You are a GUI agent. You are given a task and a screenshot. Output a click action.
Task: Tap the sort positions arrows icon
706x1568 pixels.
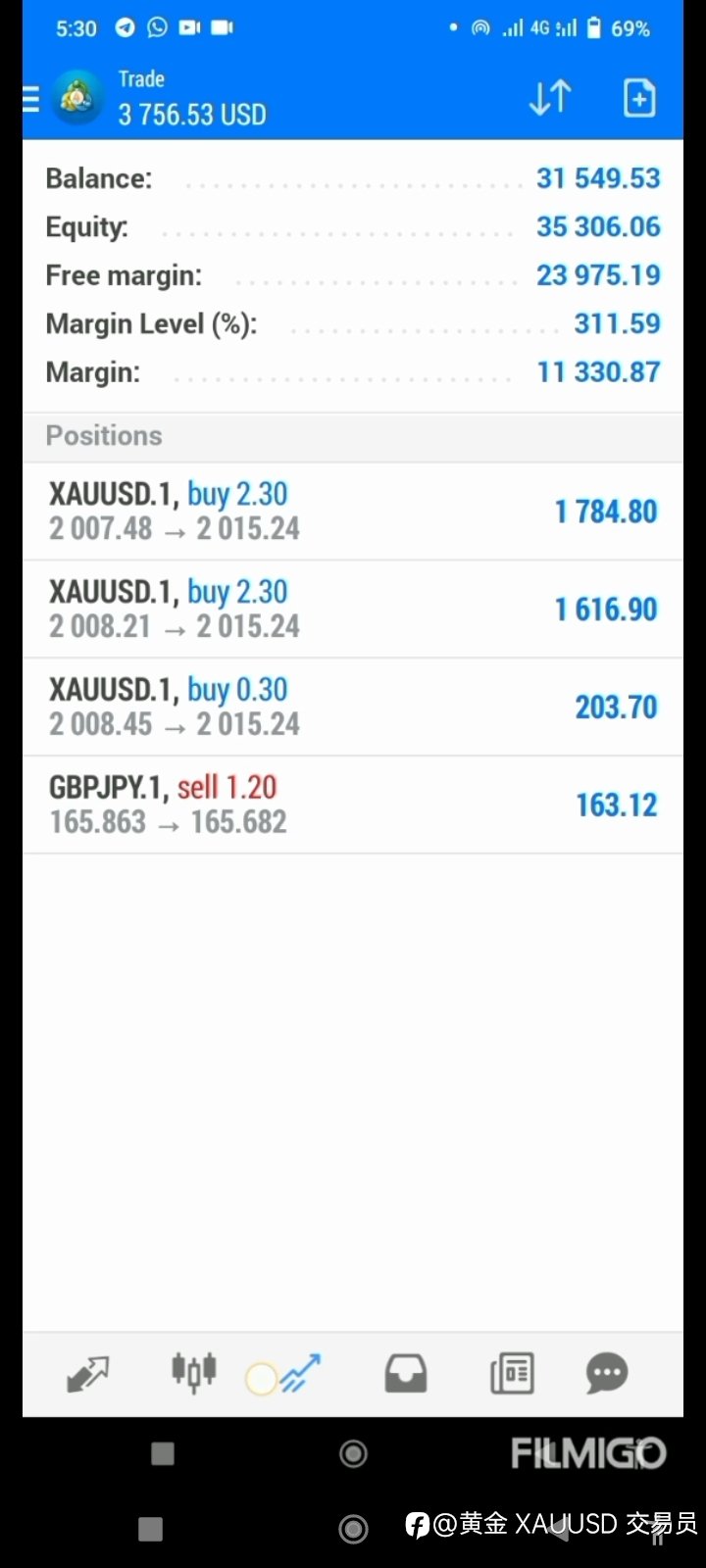pyautogui.click(x=550, y=98)
